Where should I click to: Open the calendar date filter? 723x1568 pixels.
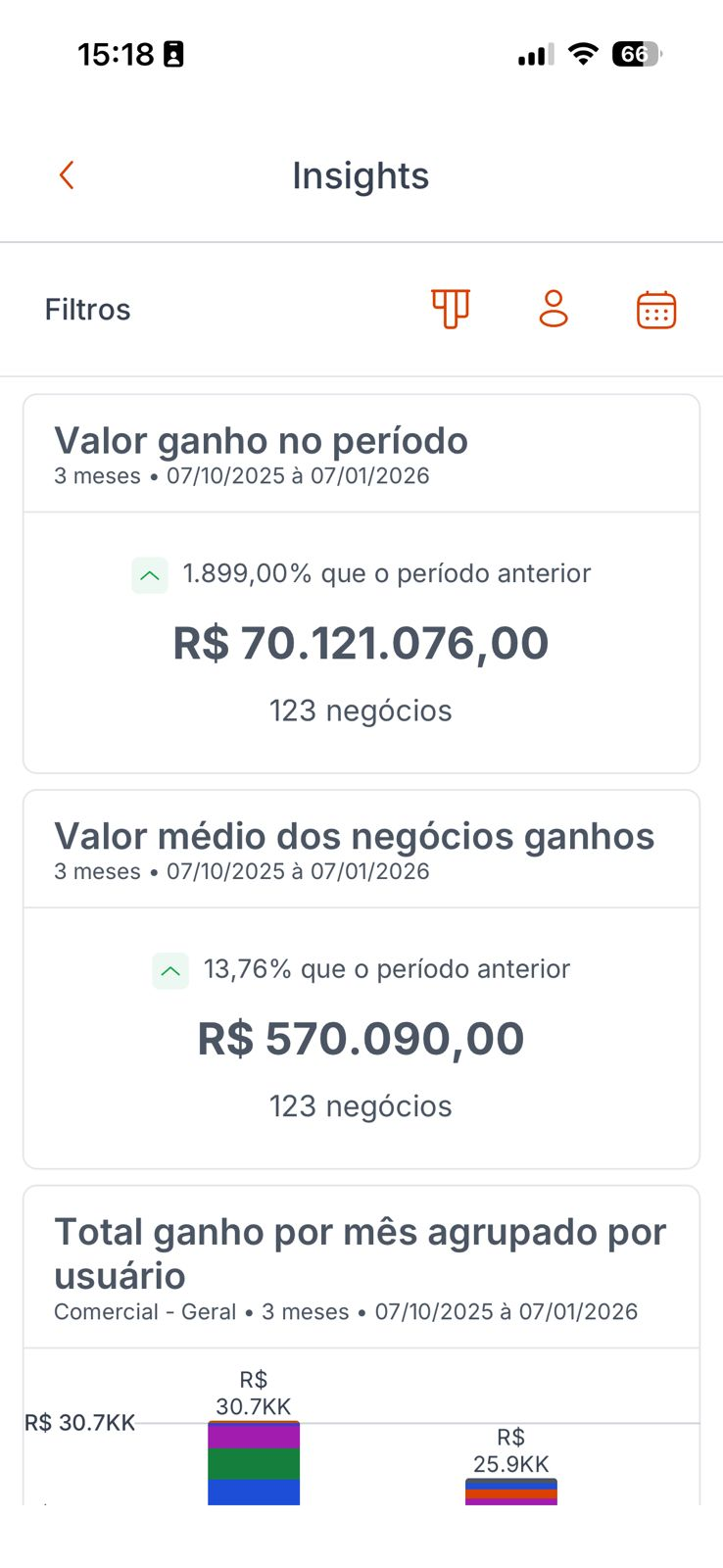pos(656,310)
